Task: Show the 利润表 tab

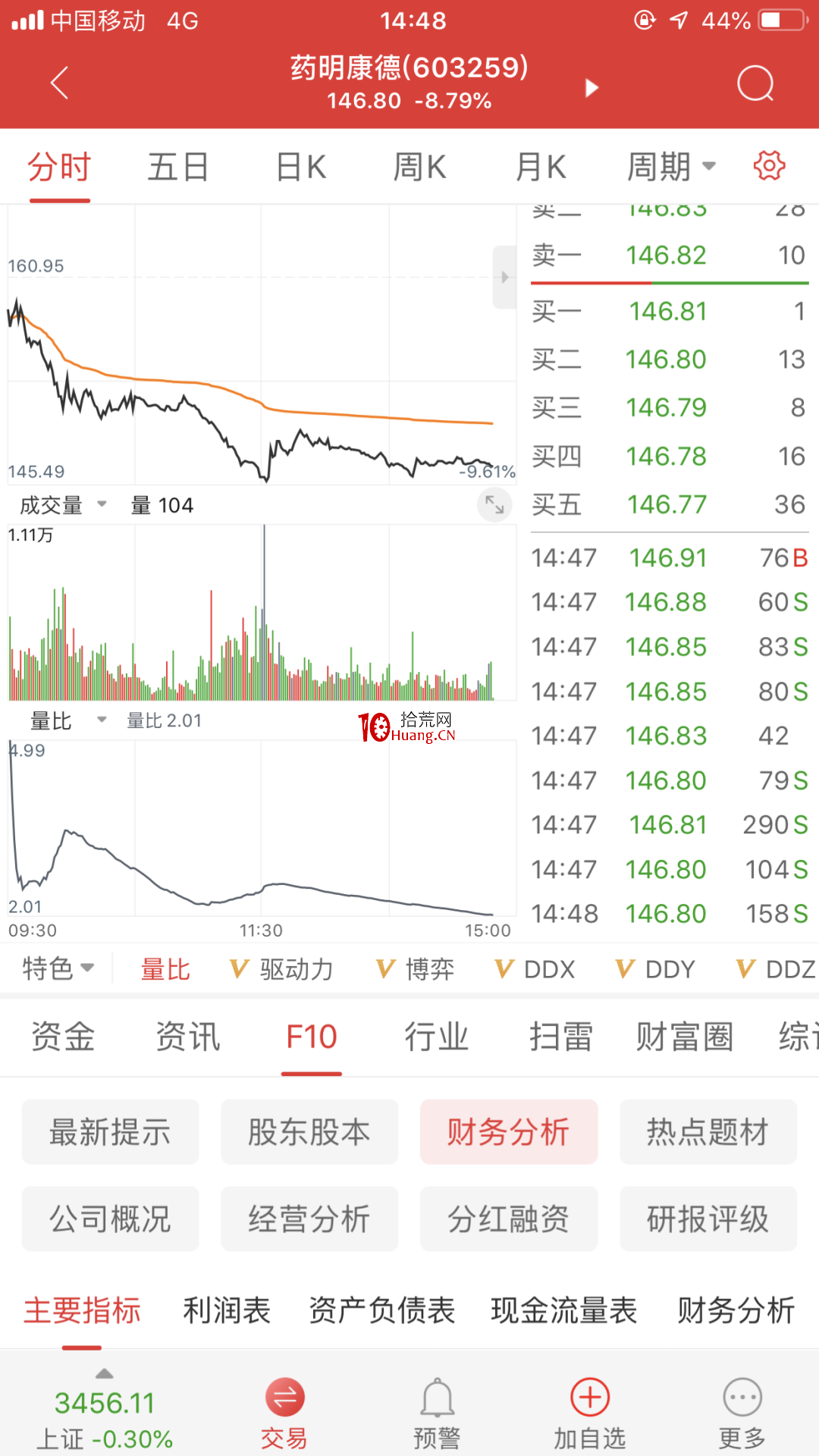Action: click(x=227, y=1310)
